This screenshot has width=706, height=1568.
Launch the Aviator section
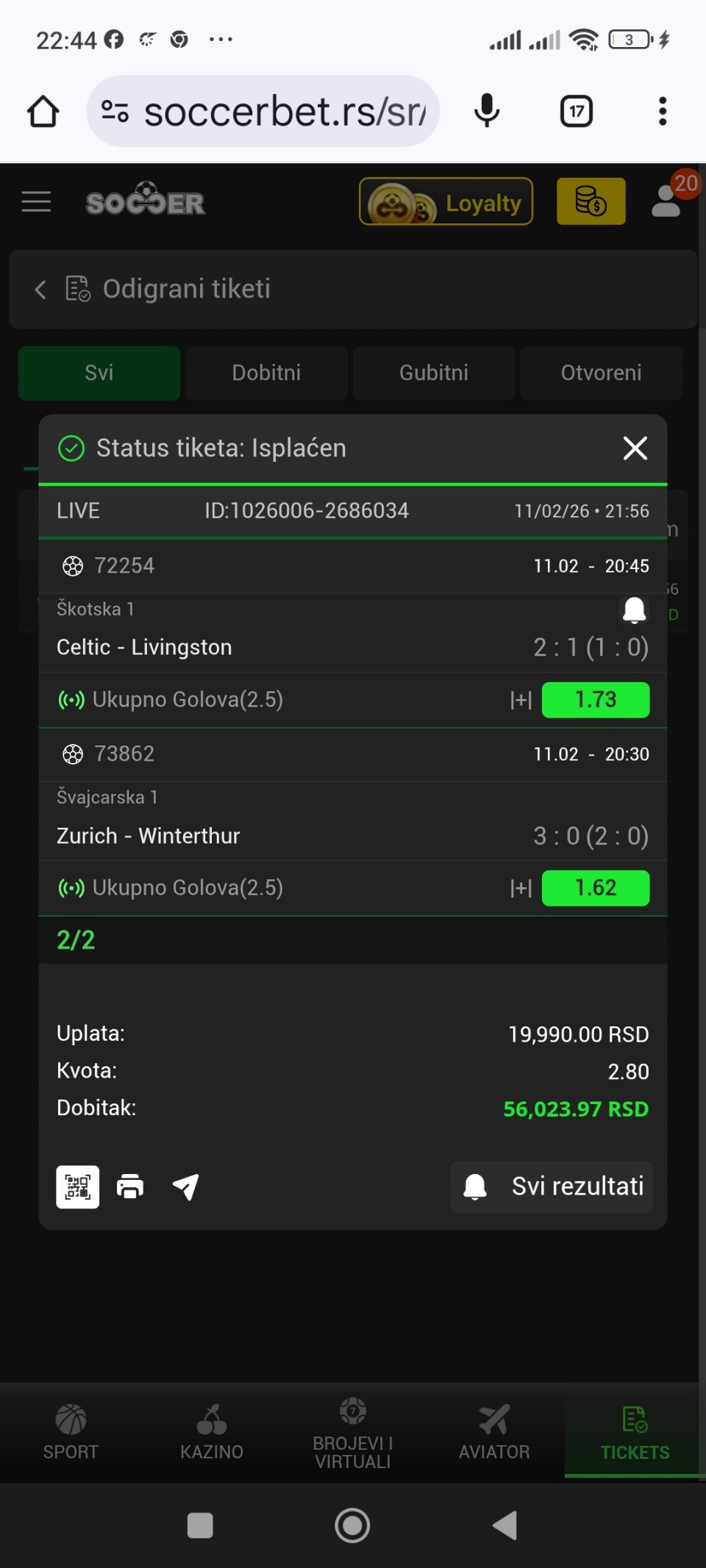coord(494,1431)
